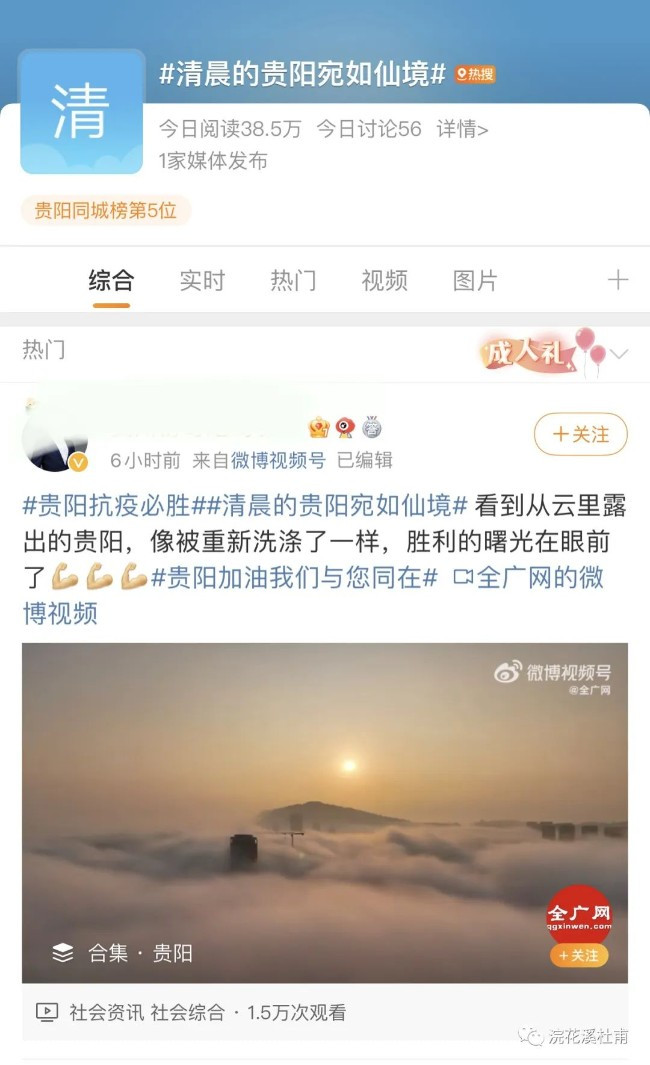Open 贵阳同城榜第5位 ranking chip
Image resolution: width=650 pixels, height=1065 pixels.
tap(105, 211)
